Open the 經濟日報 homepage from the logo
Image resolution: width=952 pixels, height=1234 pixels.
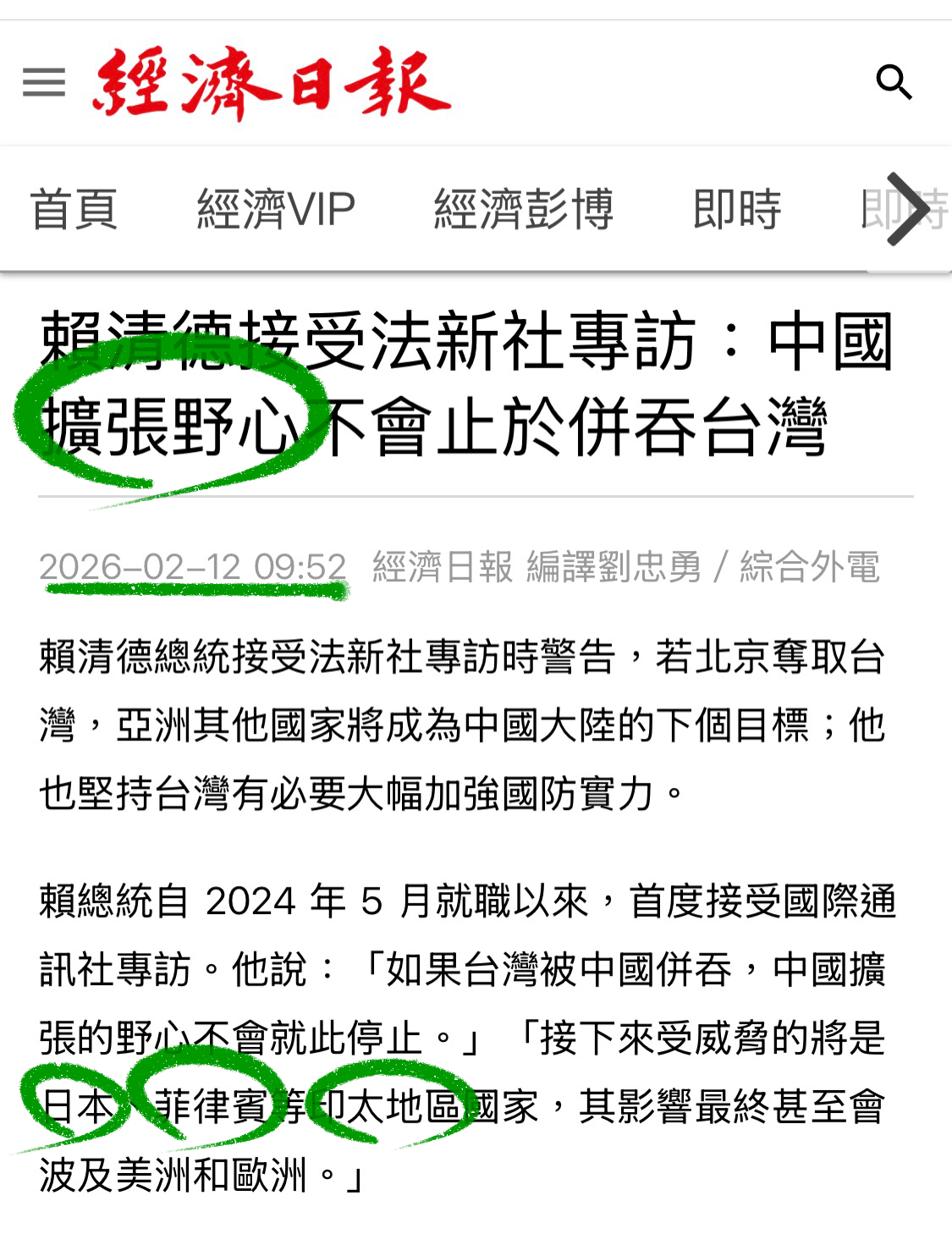tap(271, 83)
